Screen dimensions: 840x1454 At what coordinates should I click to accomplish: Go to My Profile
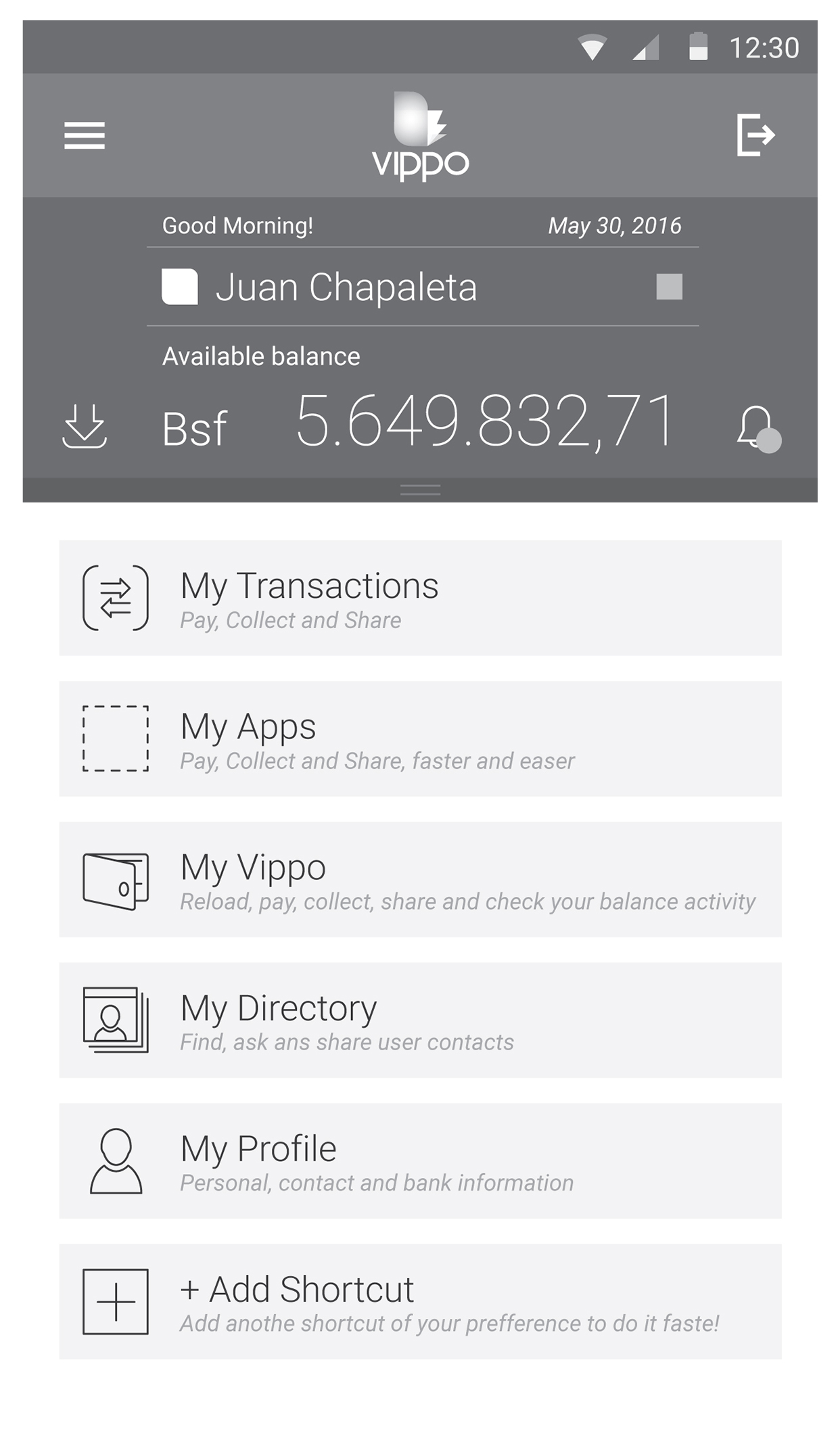(420, 1160)
